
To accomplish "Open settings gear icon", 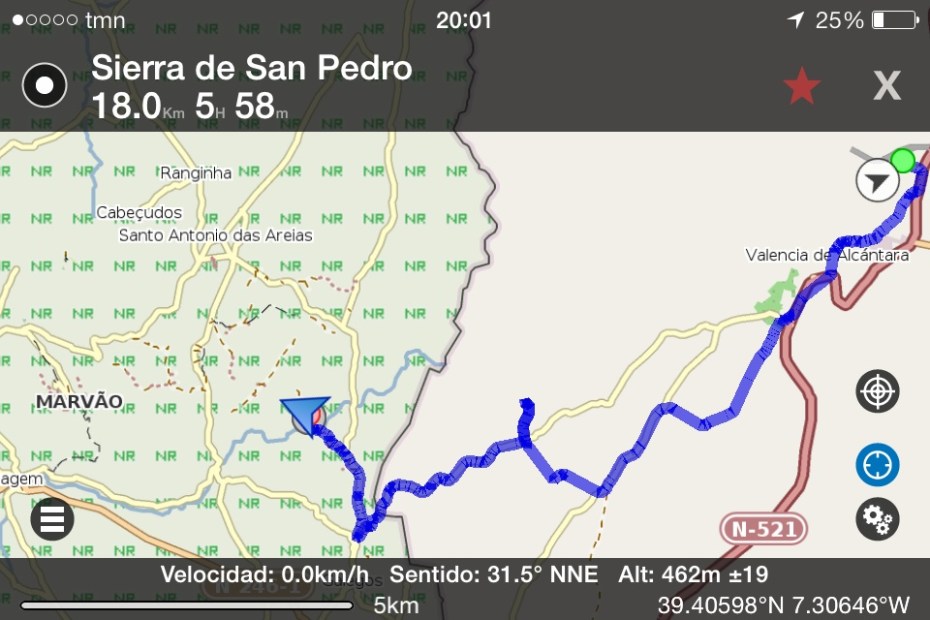I will click(x=877, y=519).
